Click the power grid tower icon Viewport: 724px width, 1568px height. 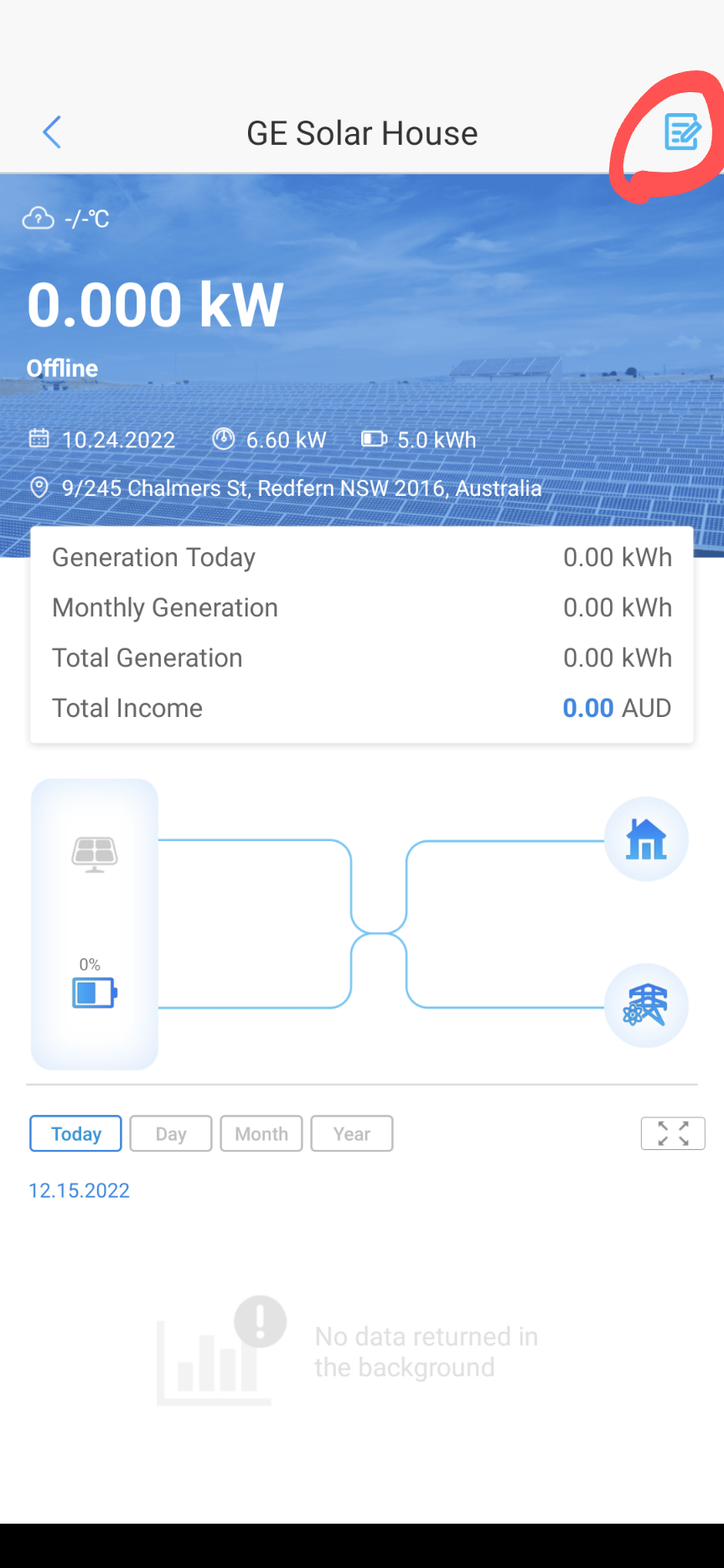coord(645,1005)
